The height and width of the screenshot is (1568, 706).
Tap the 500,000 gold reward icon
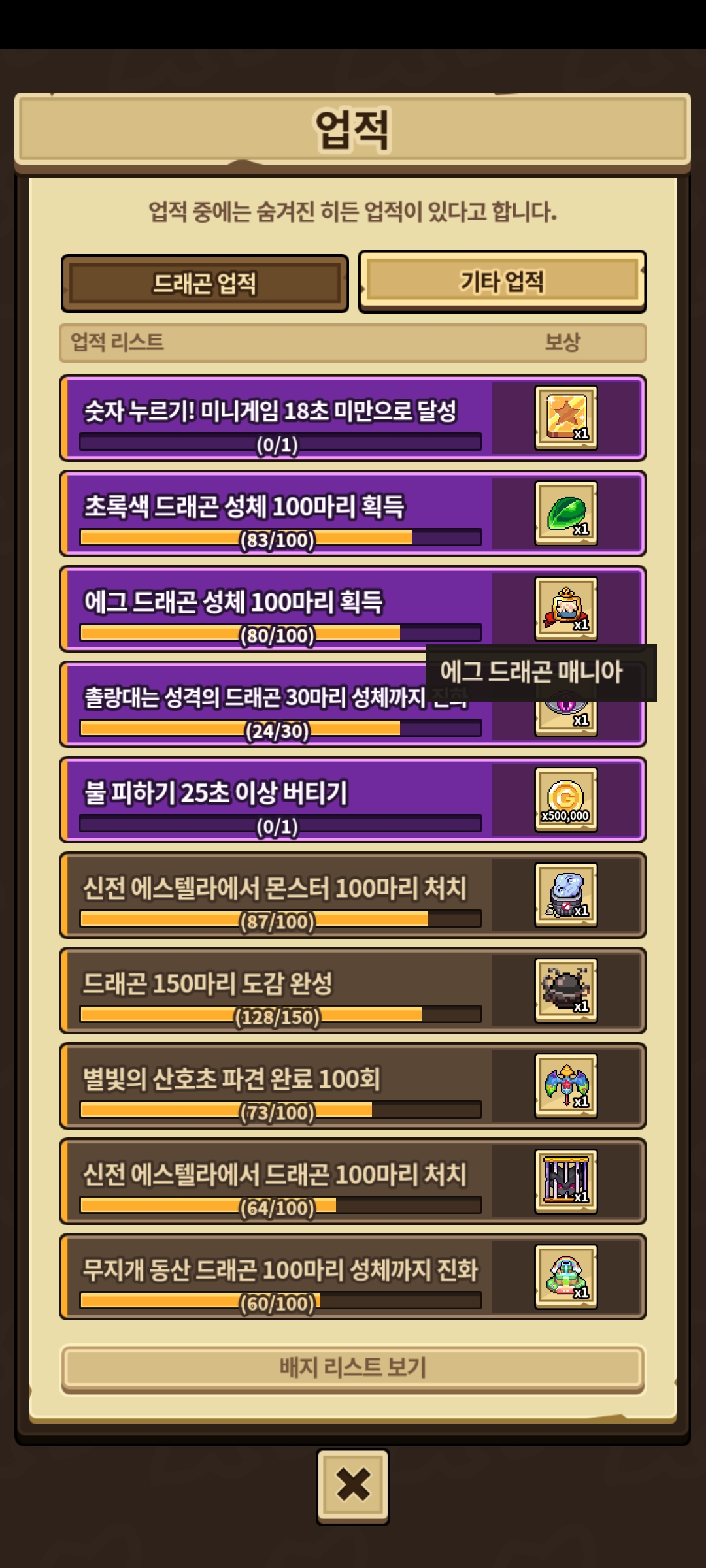tap(566, 799)
